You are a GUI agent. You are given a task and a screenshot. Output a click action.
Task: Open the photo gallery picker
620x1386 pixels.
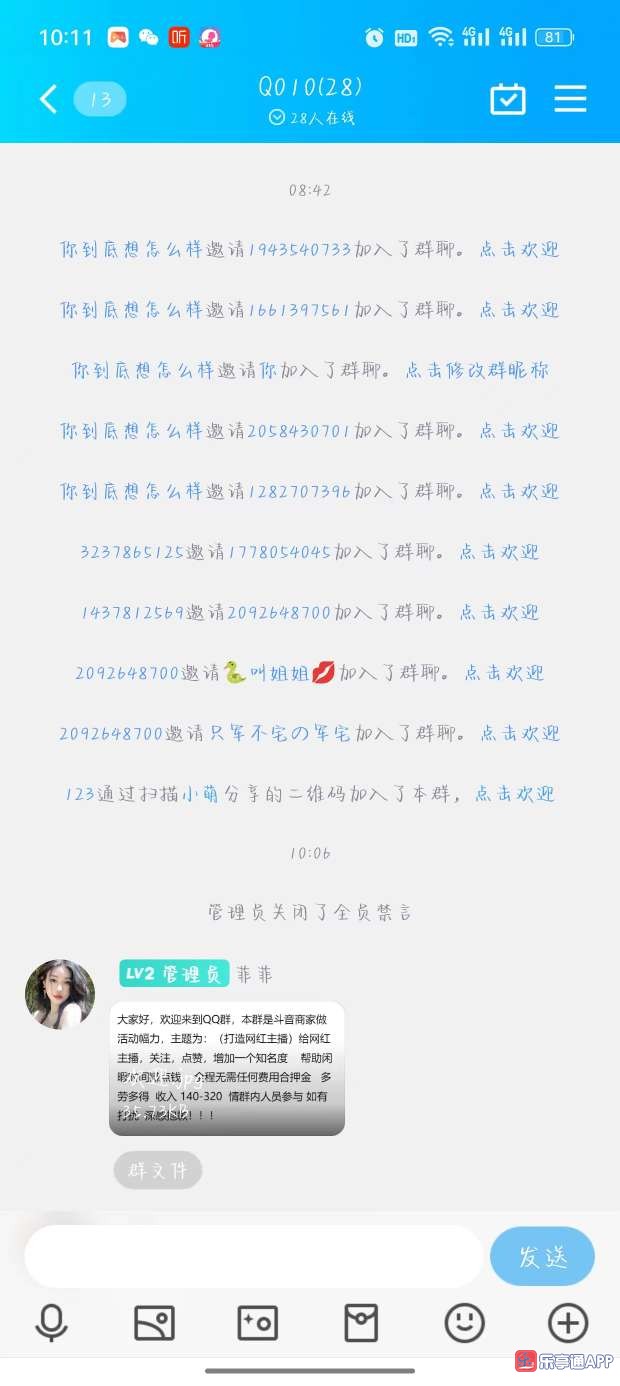[154, 1323]
